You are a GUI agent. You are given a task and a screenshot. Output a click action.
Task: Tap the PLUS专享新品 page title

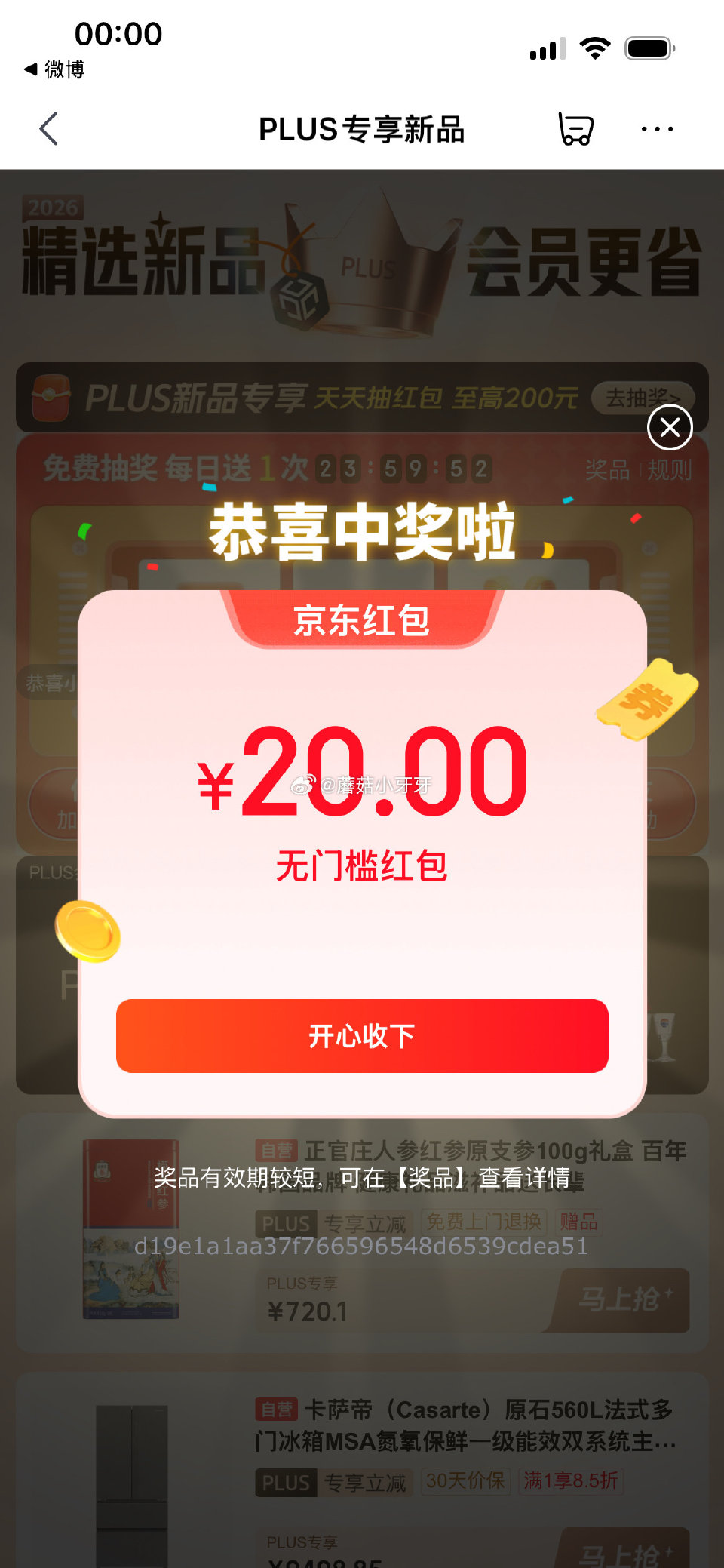(362, 128)
